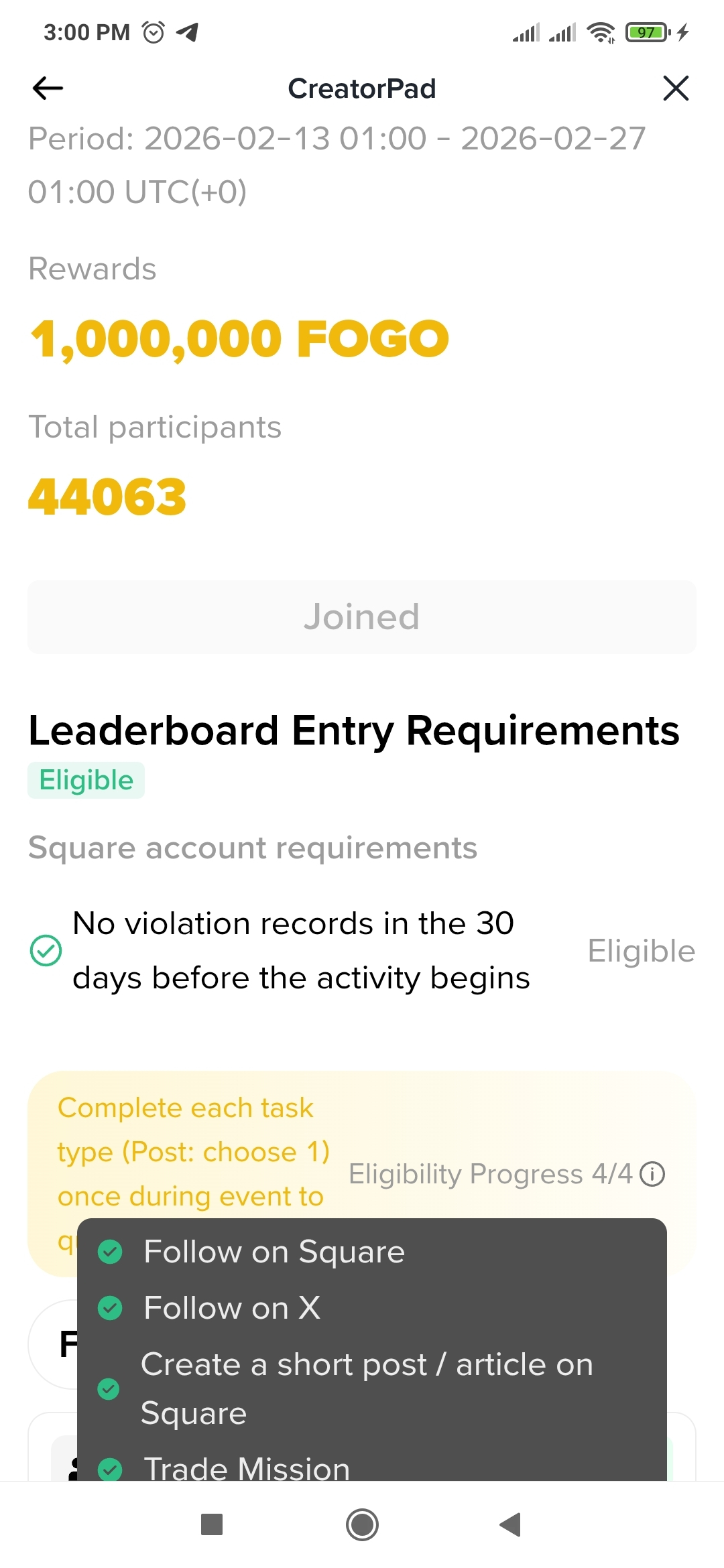Open the Eligibility Progress info icon
Screen dimensions: 724x1568
tap(652, 1174)
